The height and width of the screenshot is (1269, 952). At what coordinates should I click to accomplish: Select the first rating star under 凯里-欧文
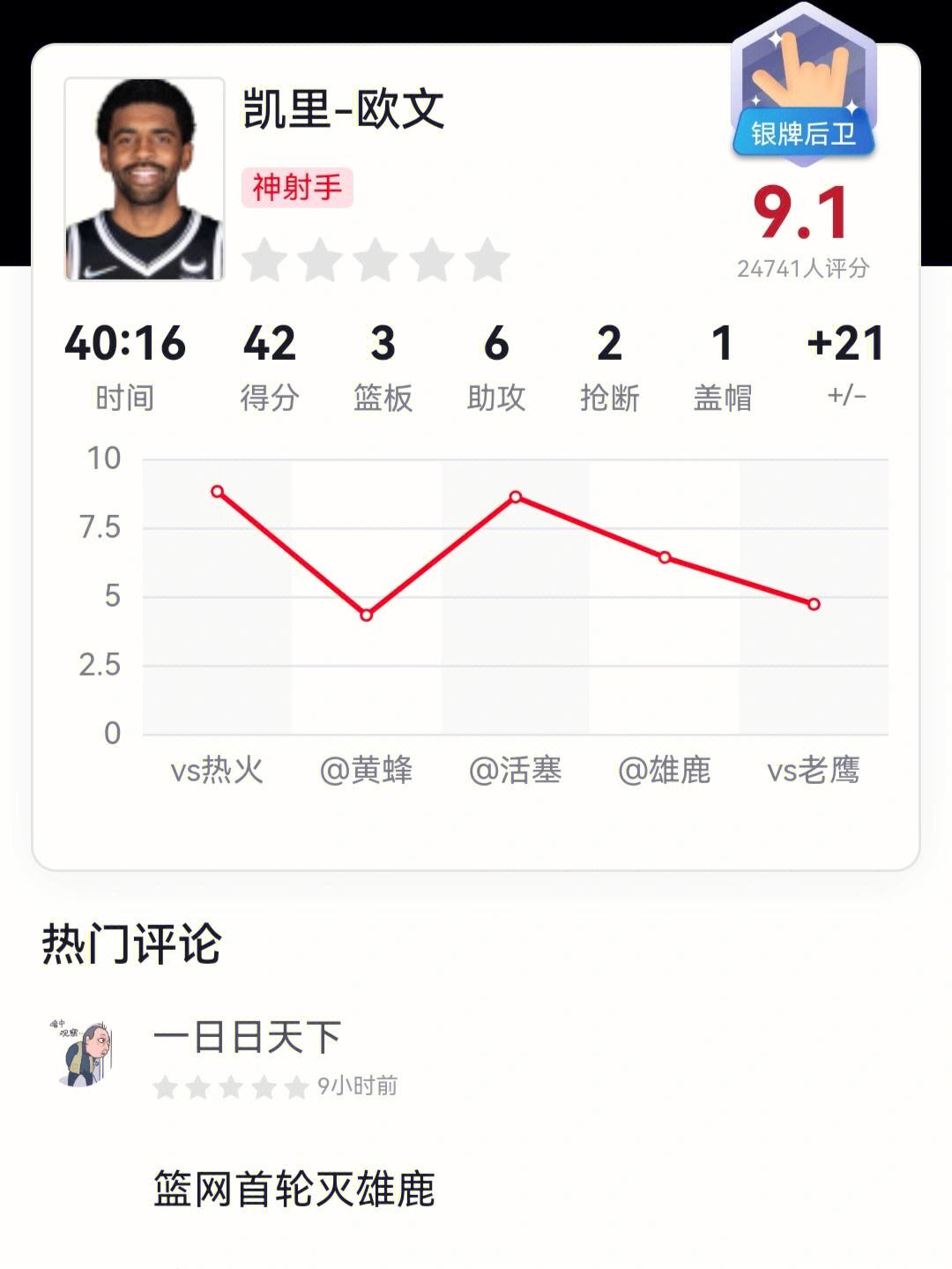click(265, 258)
